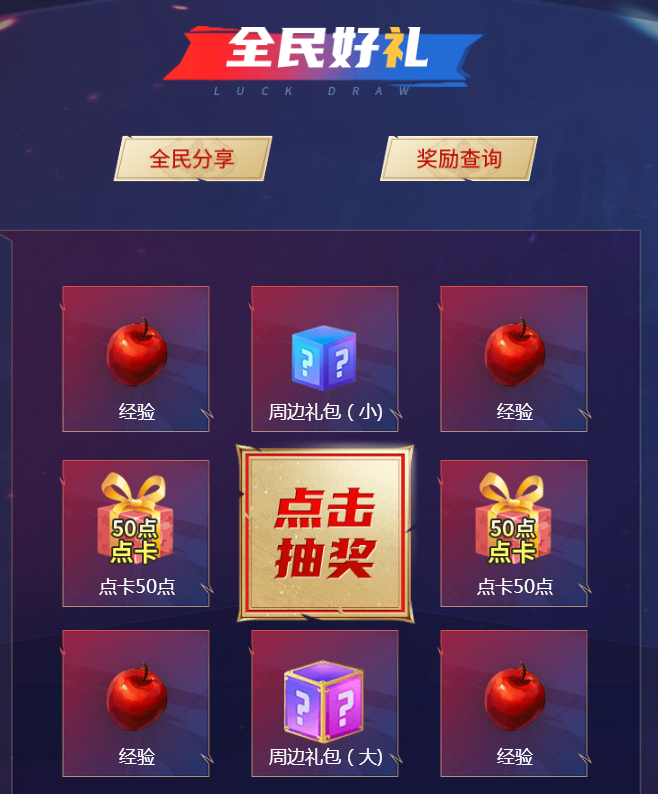658x794 pixels.
Task: Open 奖励查询 to check rewards
Action: coord(459,159)
